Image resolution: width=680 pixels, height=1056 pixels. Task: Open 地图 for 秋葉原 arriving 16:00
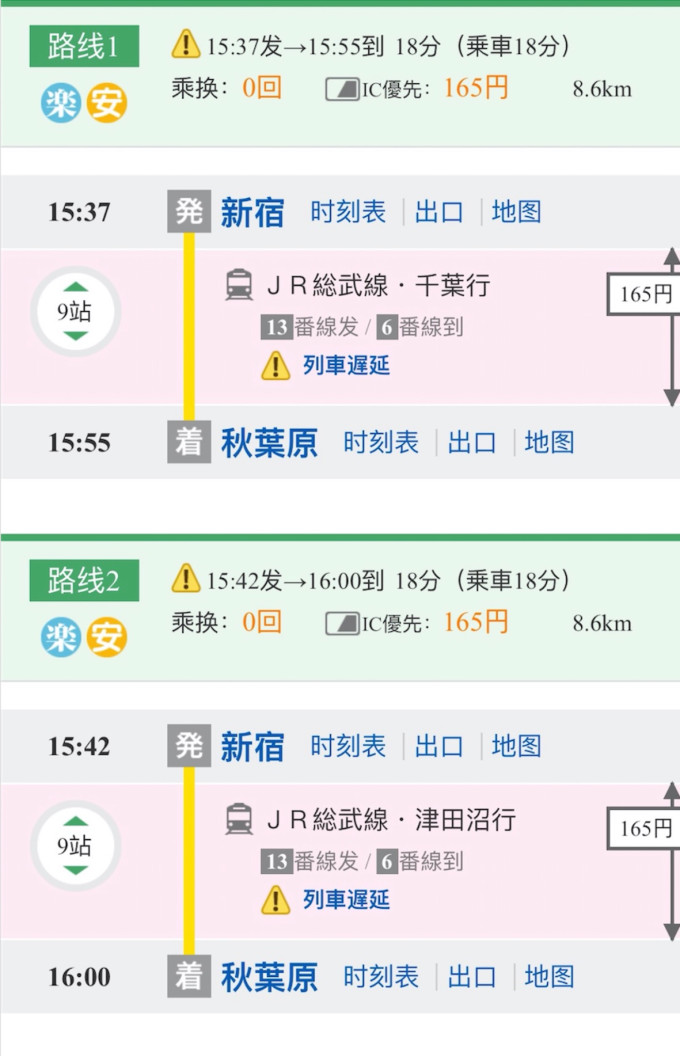(x=550, y=976)
